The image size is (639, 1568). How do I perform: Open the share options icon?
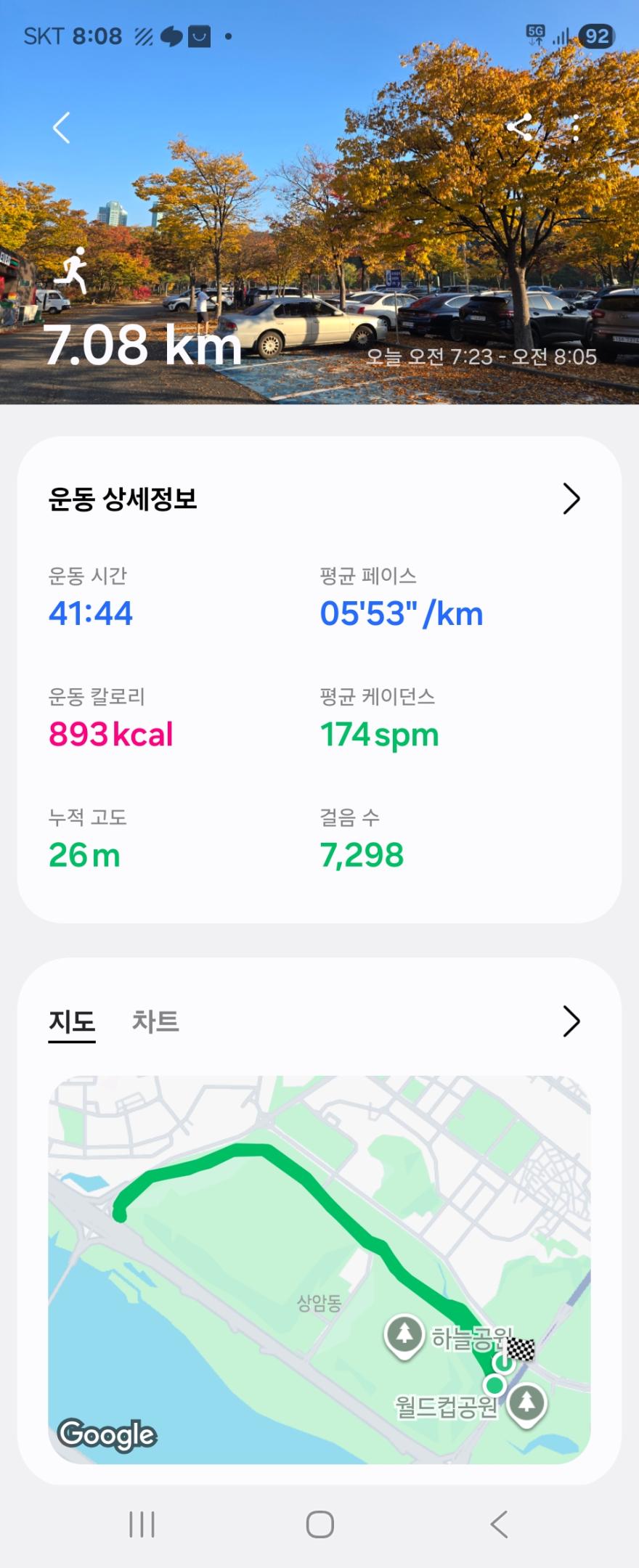(x=518, y=128)
